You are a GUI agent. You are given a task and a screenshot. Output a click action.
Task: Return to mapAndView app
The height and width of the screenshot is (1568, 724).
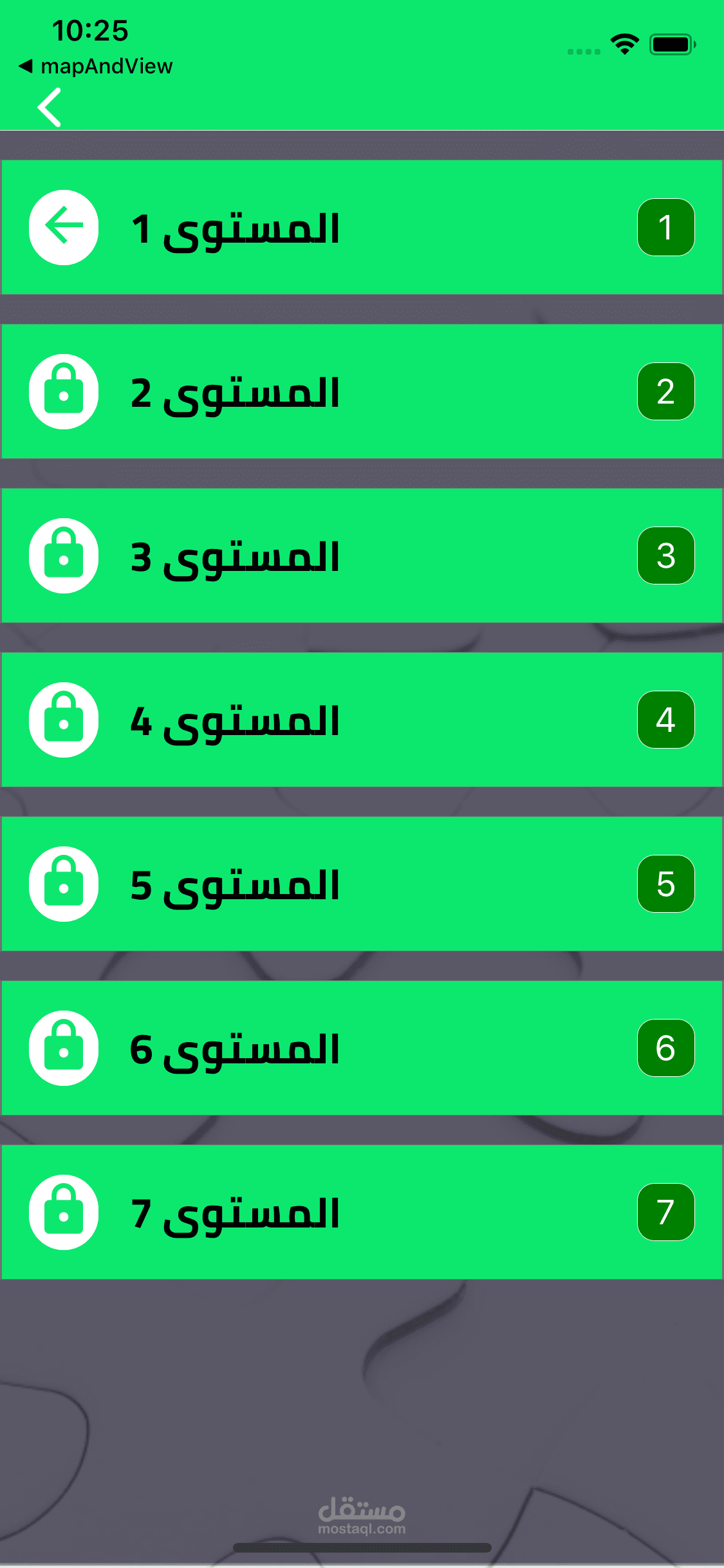(97, 66)
